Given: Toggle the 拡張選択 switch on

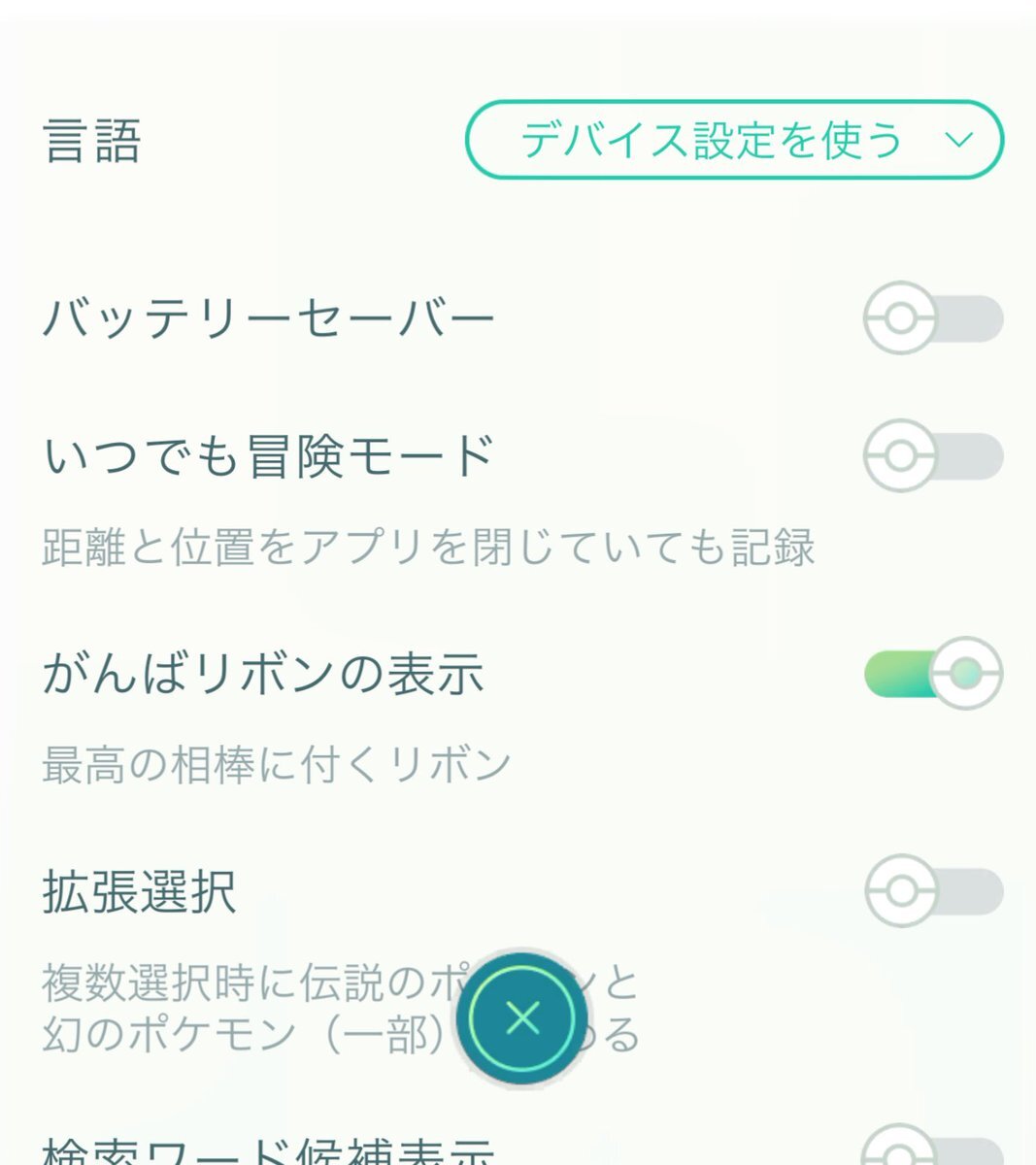Looking at the screenshot, I should (932, 891).
